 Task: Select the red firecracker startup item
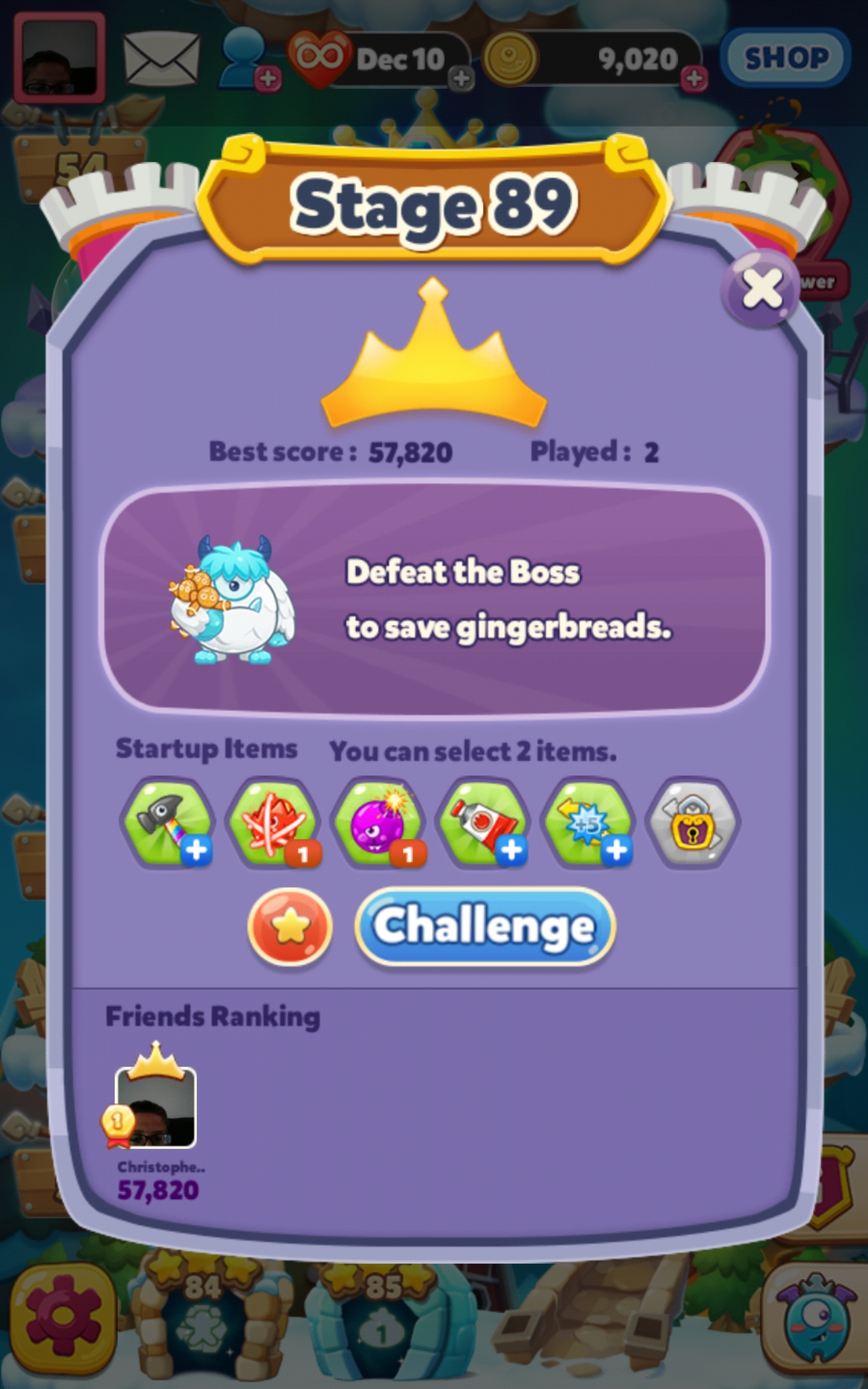[273, 823]
